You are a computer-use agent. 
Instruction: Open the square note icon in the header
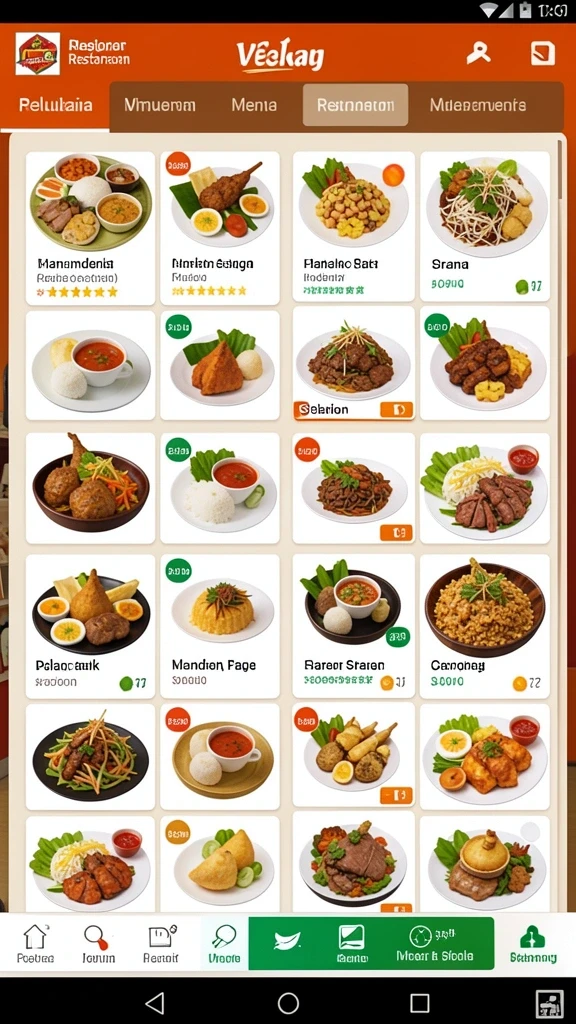[543, 54]
